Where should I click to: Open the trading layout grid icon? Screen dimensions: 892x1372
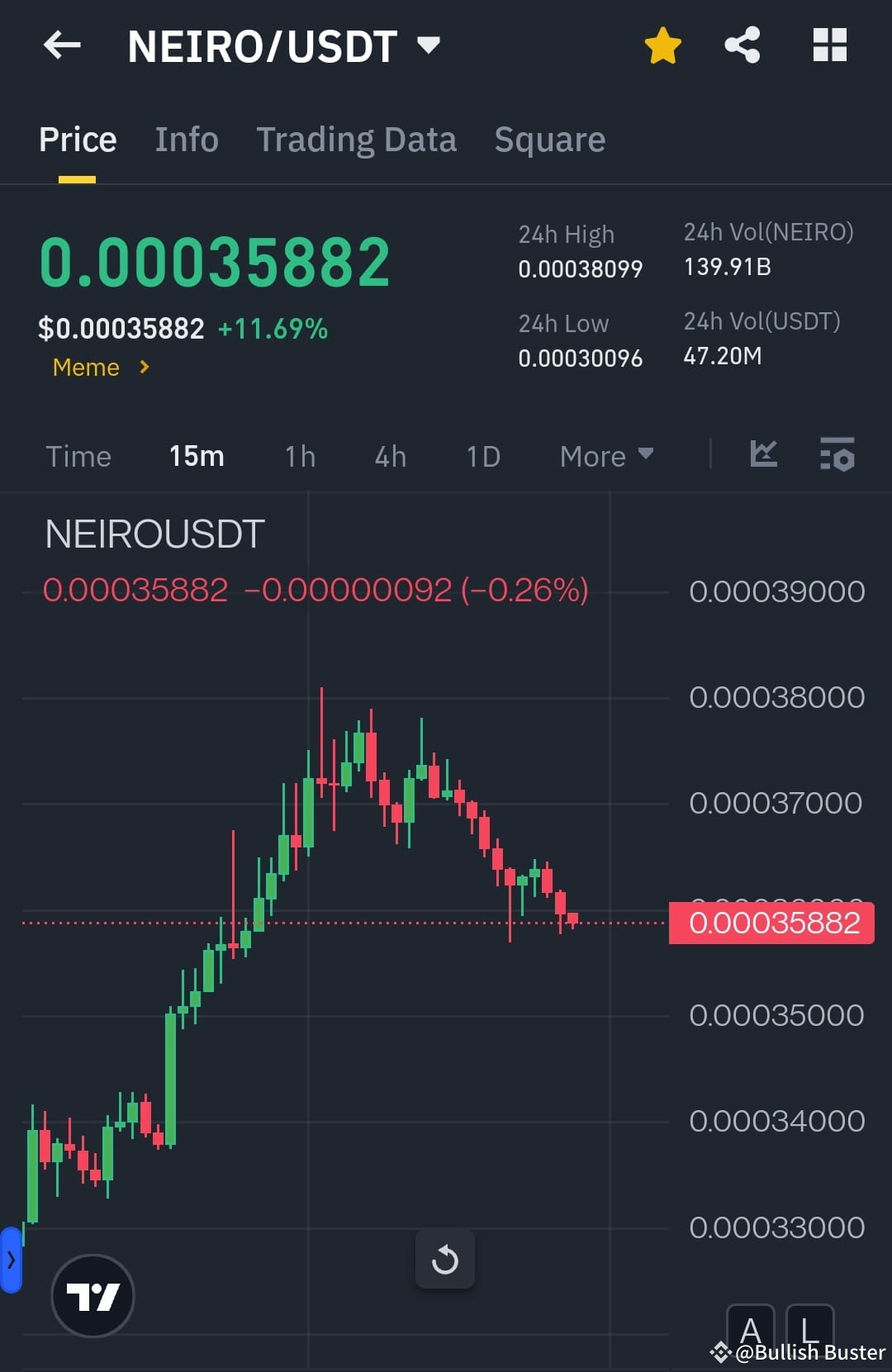[829, 45]
